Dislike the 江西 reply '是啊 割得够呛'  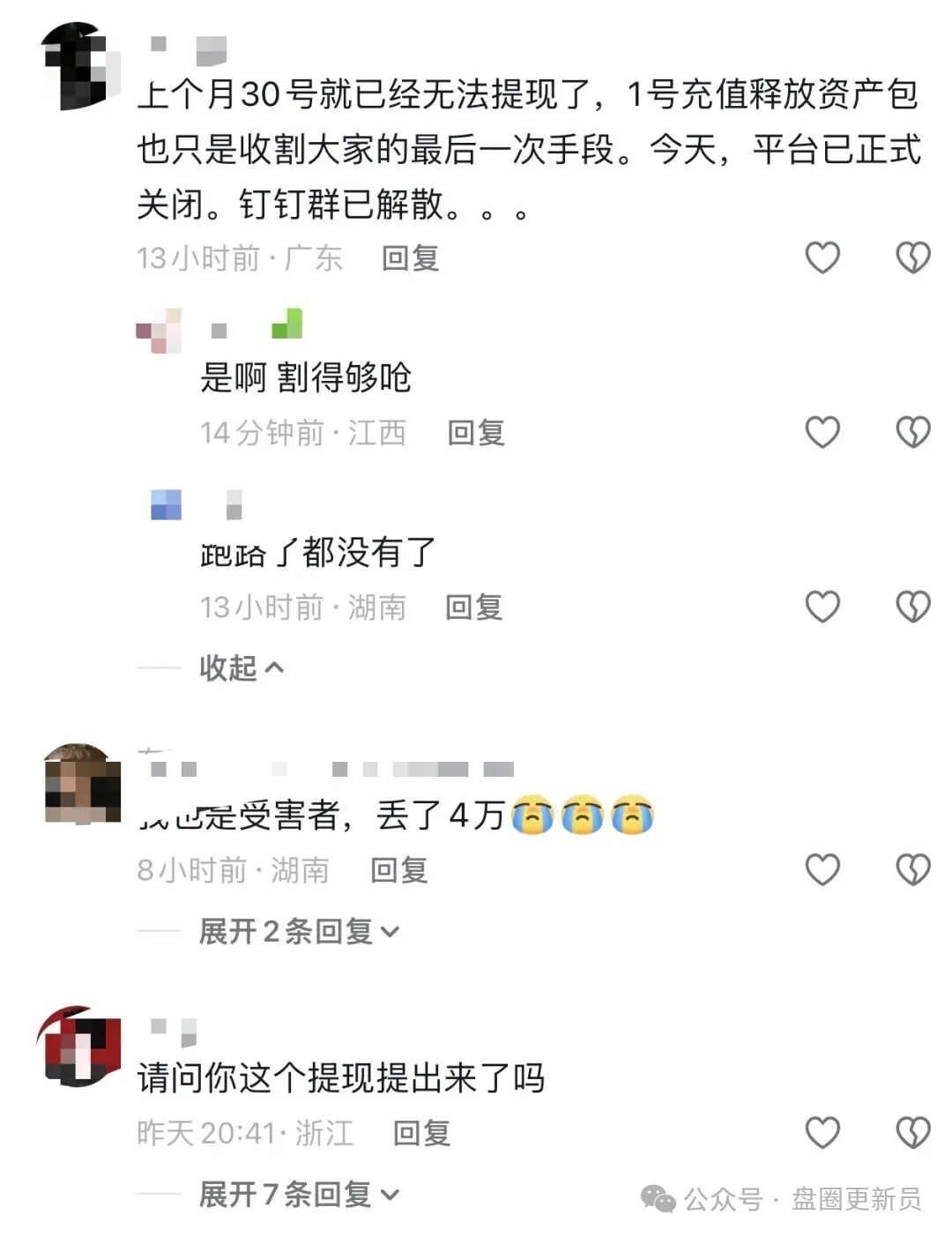point(912,432)
